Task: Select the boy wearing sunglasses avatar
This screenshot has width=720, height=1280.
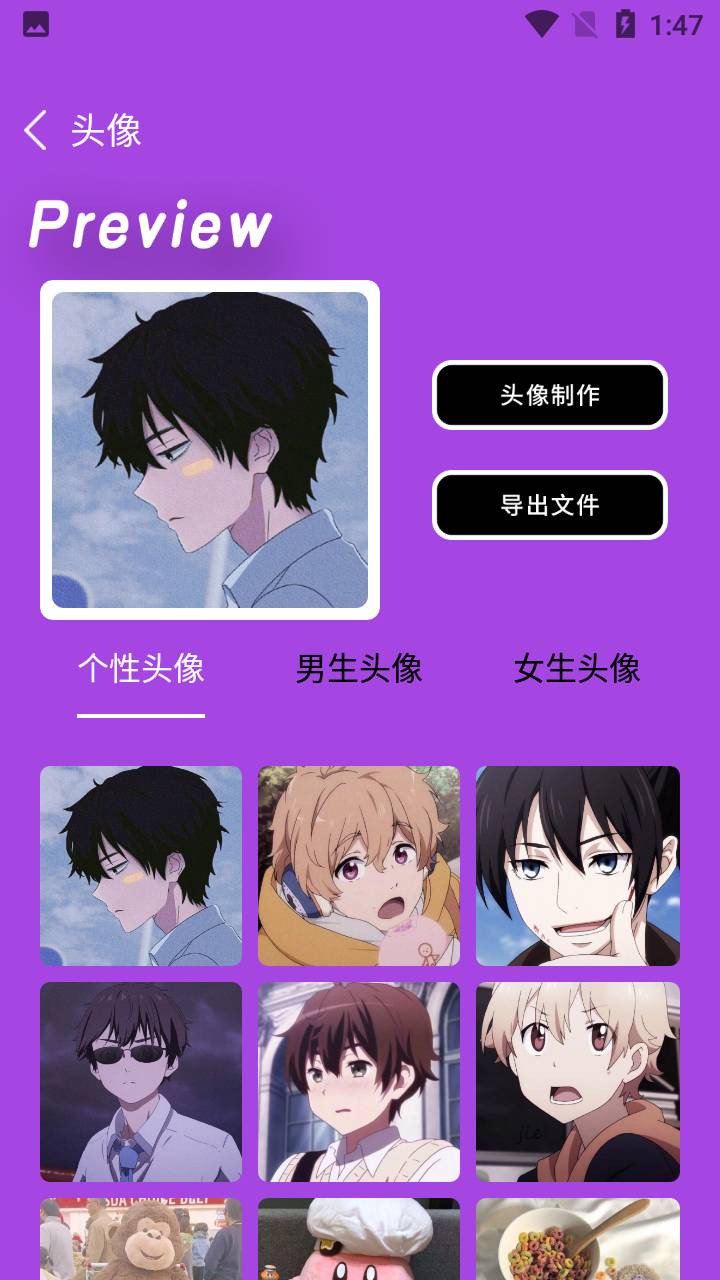Action: tap(140, 1081)
